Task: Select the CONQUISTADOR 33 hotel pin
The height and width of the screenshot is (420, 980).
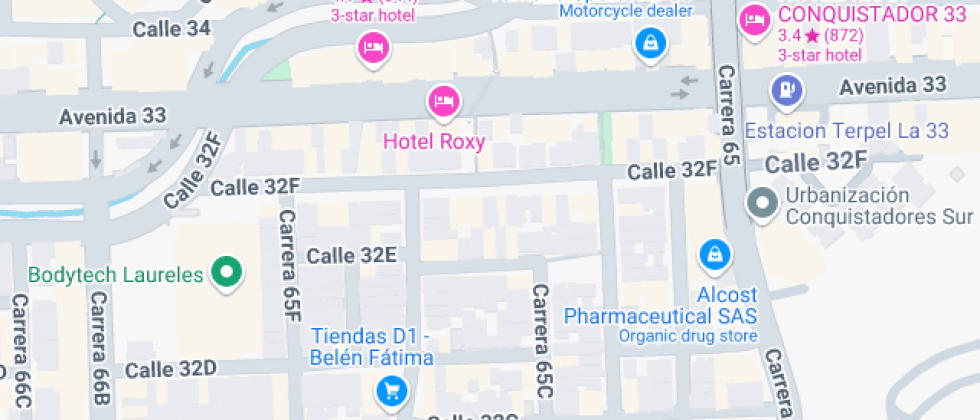Action: (x=755, y=22)
